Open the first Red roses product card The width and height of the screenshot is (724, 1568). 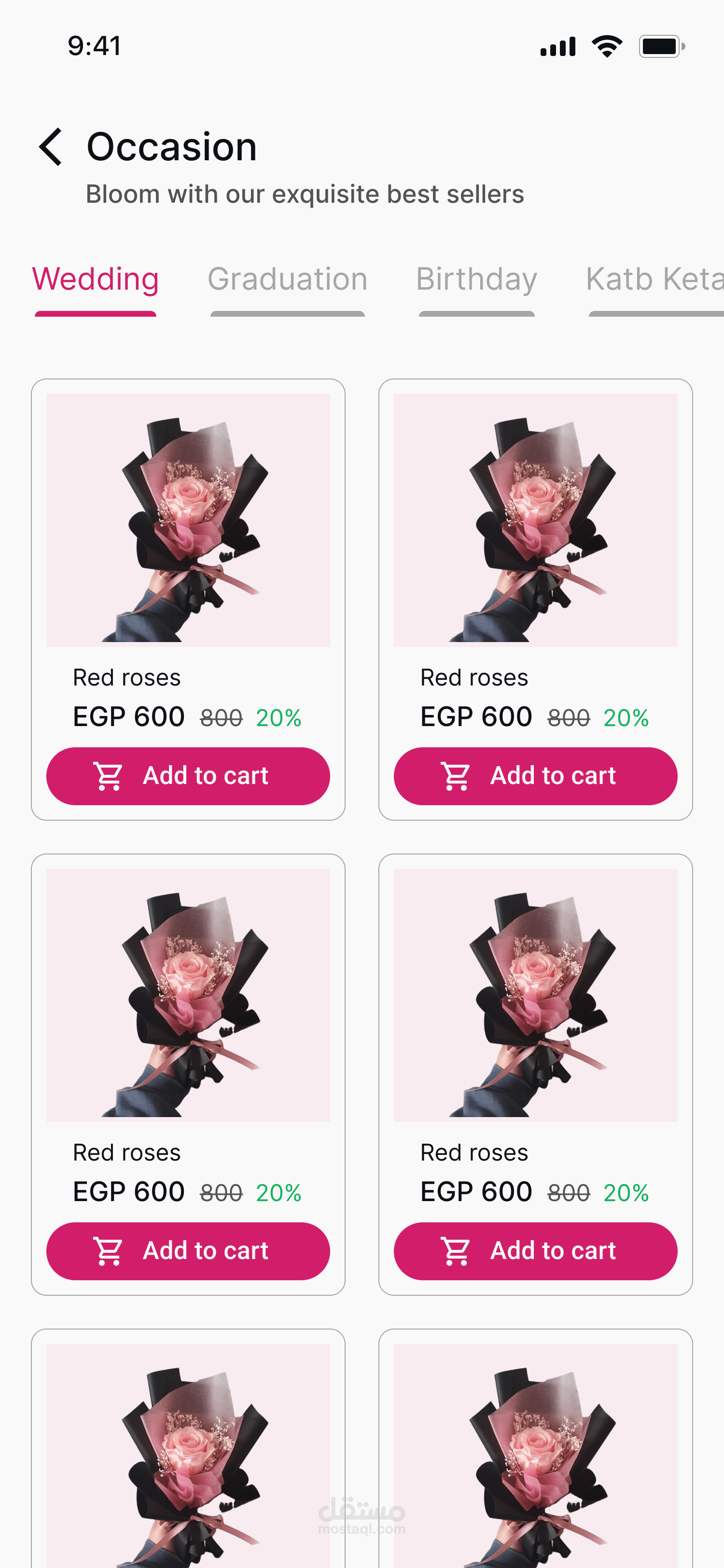point(188,520)
